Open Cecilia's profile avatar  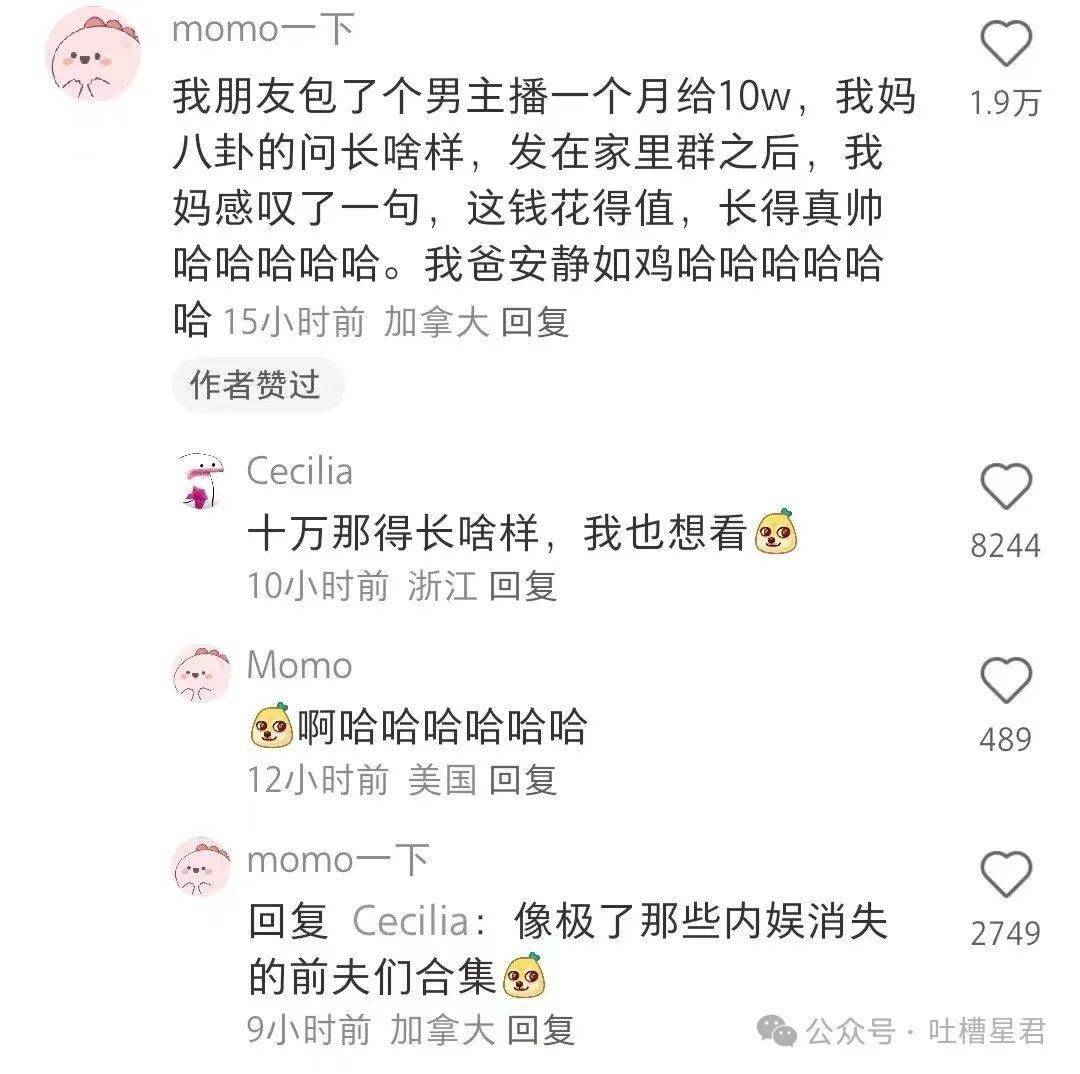[x=200, y=479]
